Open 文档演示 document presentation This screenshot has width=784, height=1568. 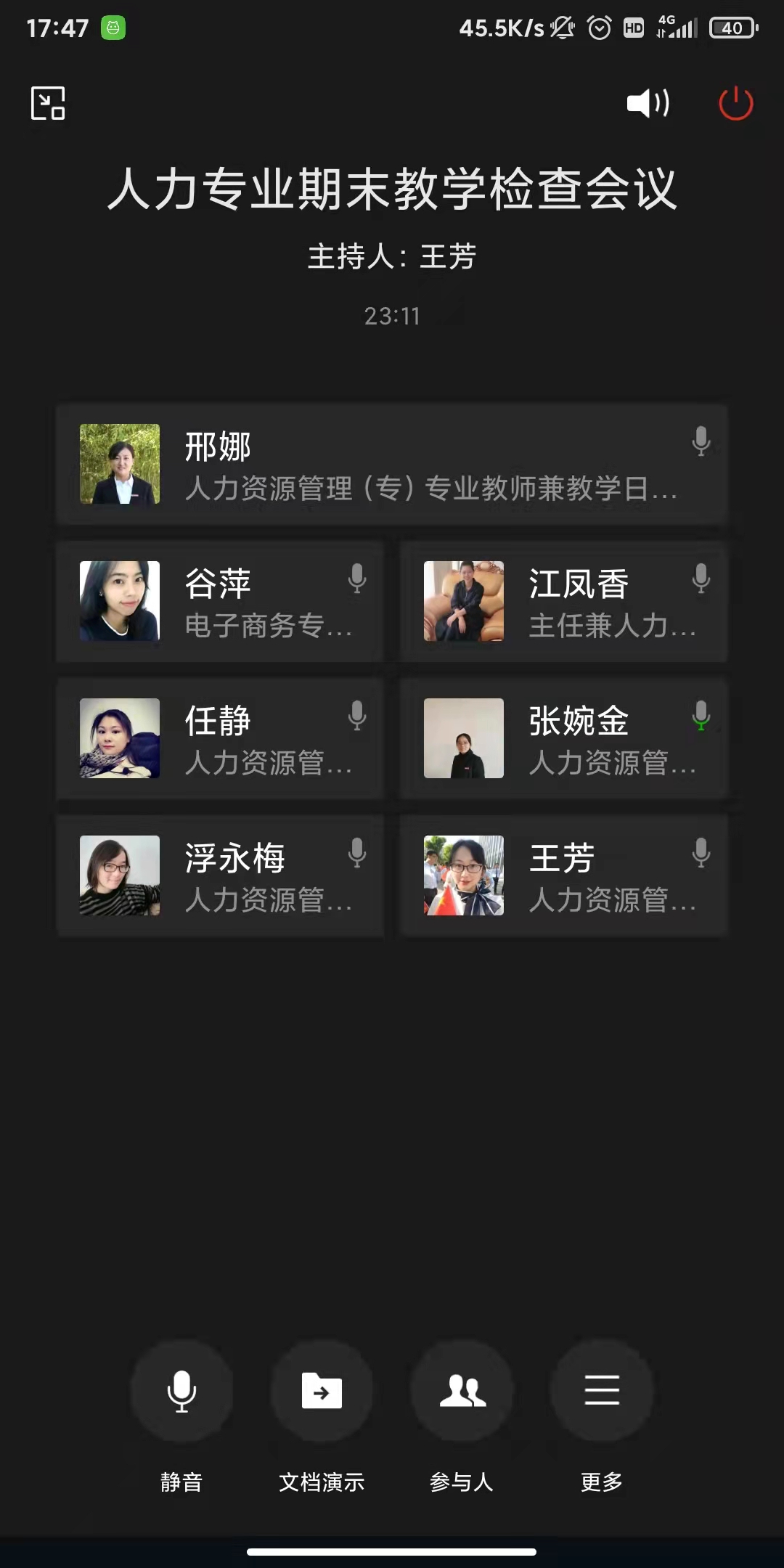point(322,1390)
